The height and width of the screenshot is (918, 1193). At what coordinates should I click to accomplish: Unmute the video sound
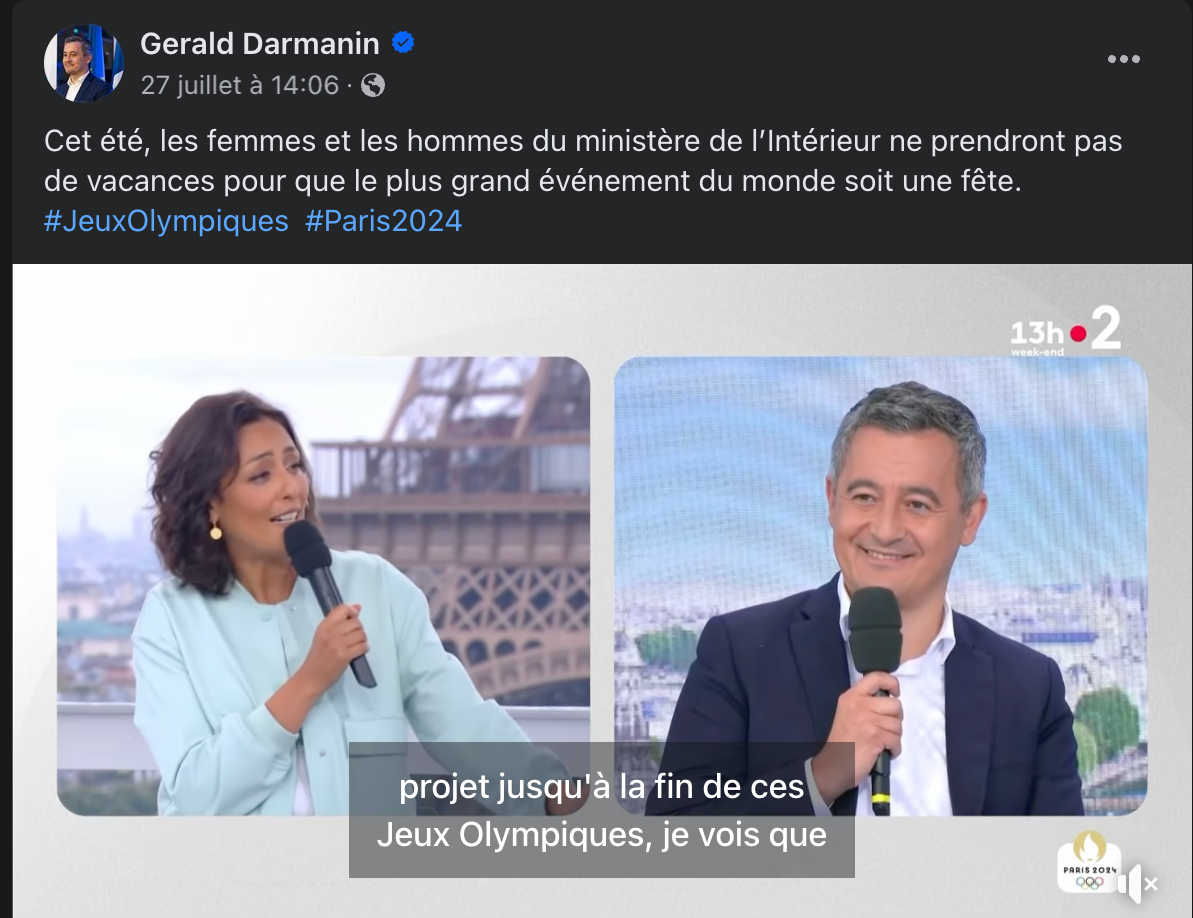pos(1137,883)
